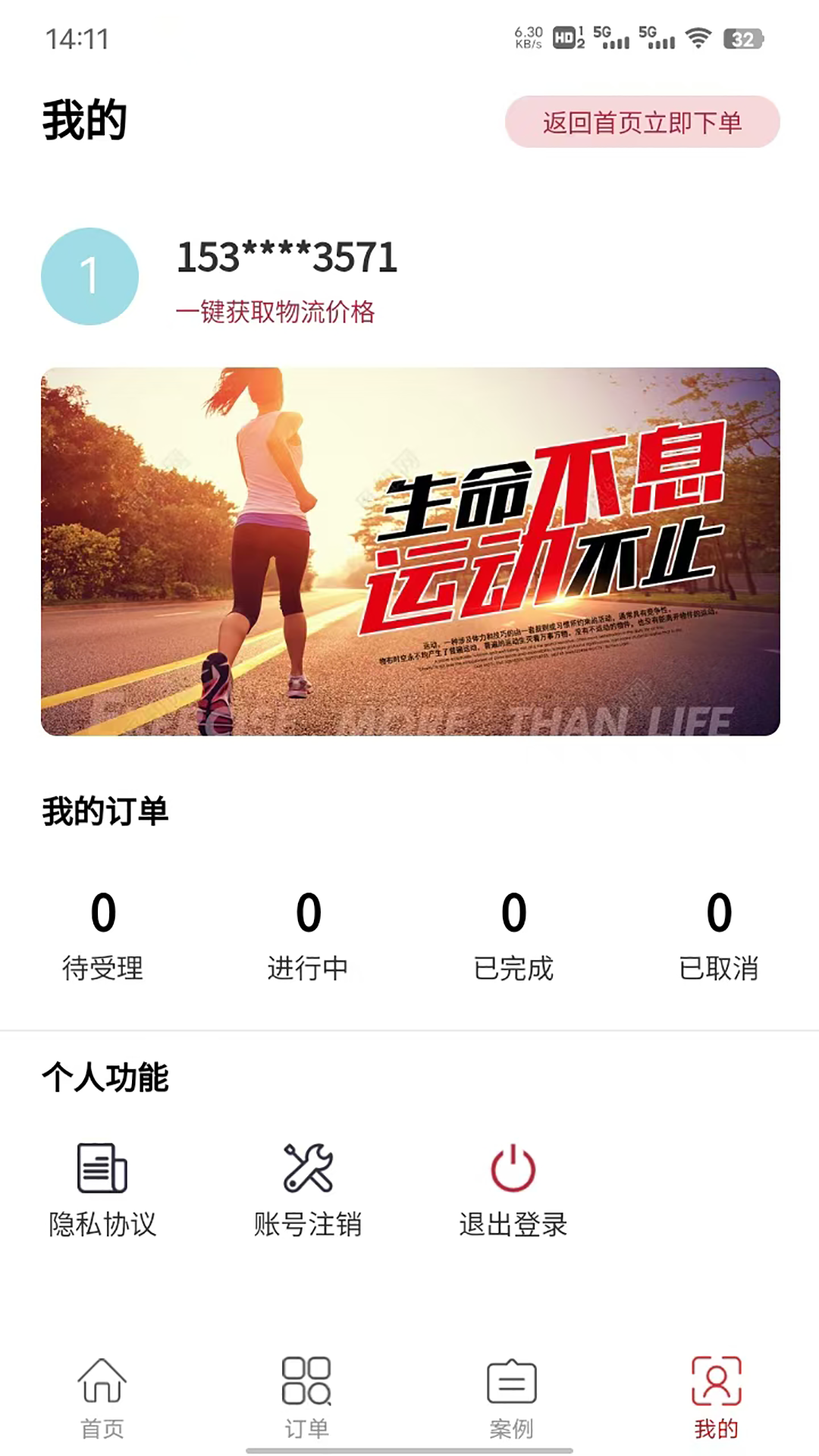Open the 生命不息运动不止 banner

tap(410, 551)
